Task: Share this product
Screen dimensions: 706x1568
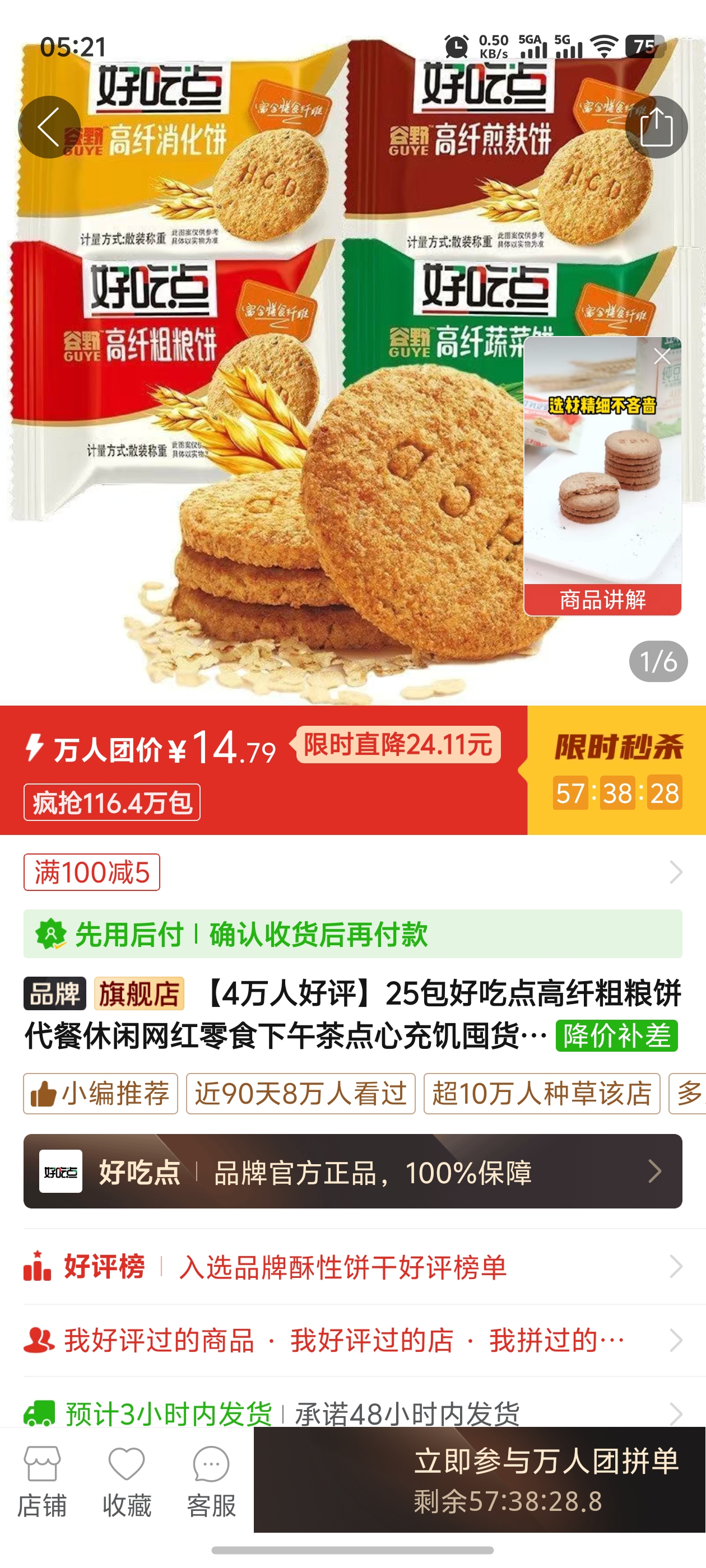Action: [656, 127]
